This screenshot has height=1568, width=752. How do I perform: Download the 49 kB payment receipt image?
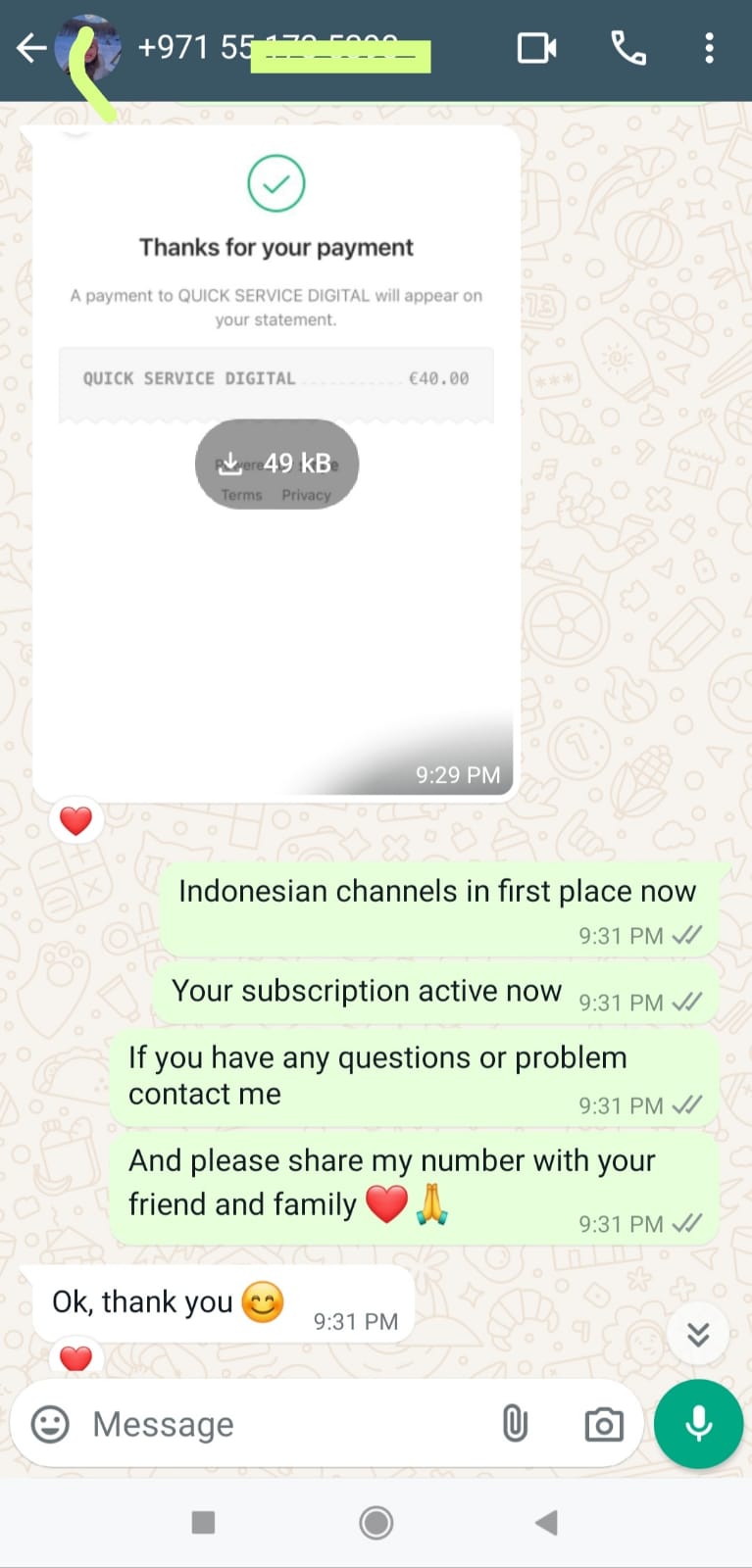276,464
